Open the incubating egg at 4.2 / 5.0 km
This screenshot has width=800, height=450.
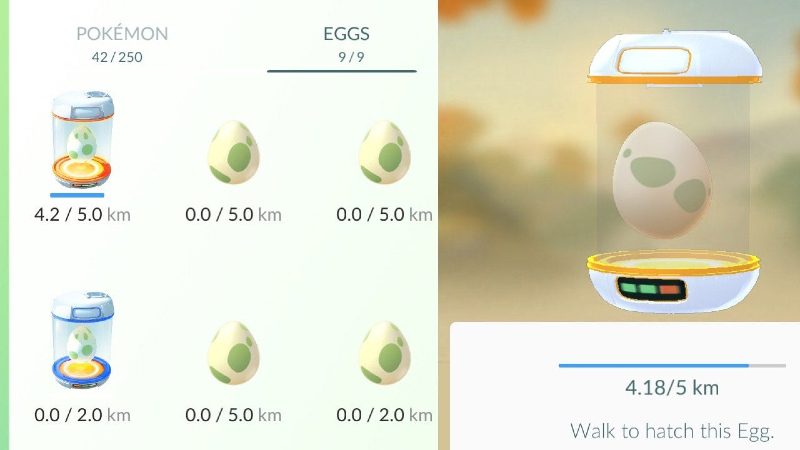tap(80, 147)
